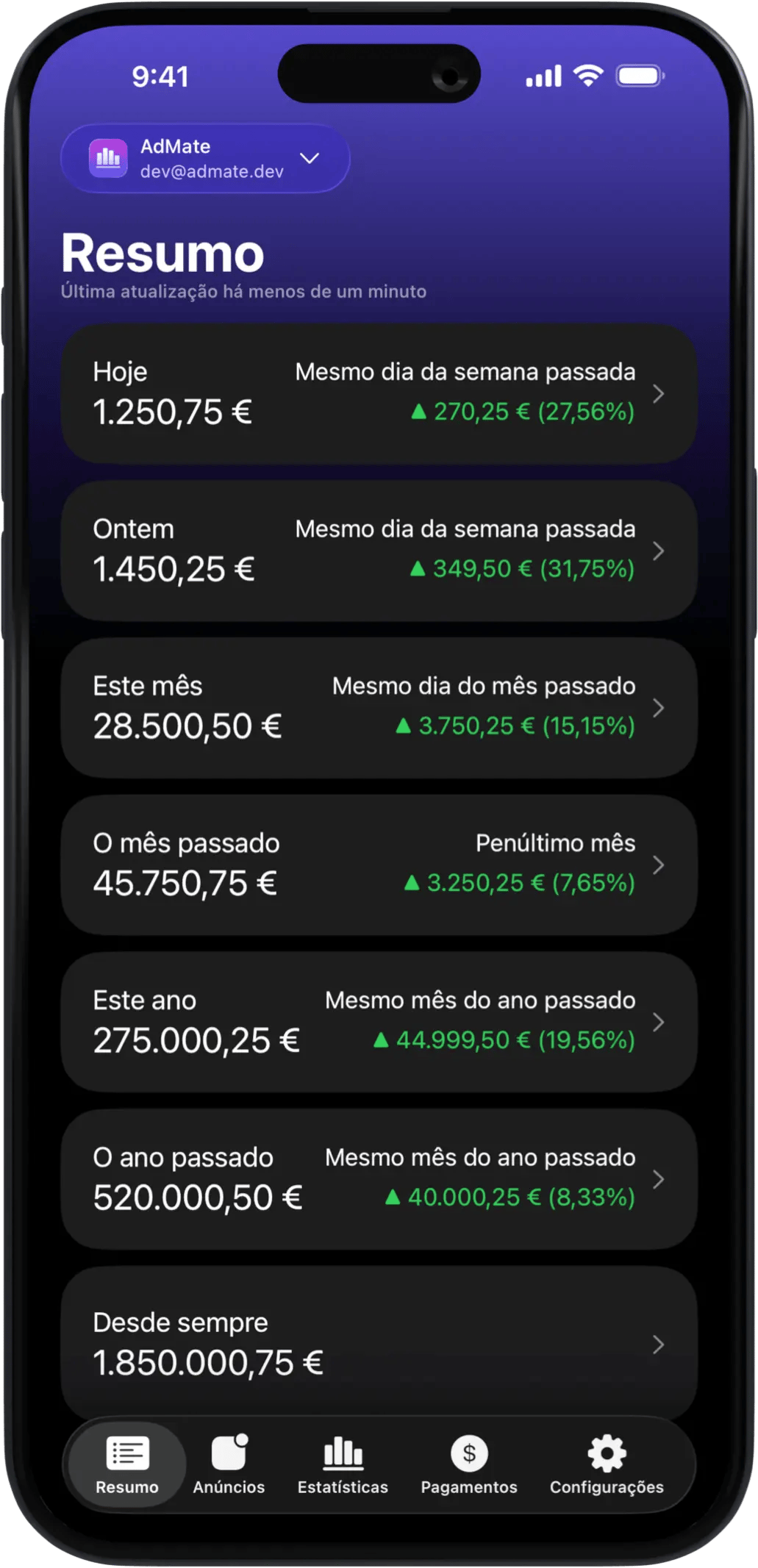Screen dimensions: 758x1568
Task: View Ontem earnings details
Action: (379, 551)
